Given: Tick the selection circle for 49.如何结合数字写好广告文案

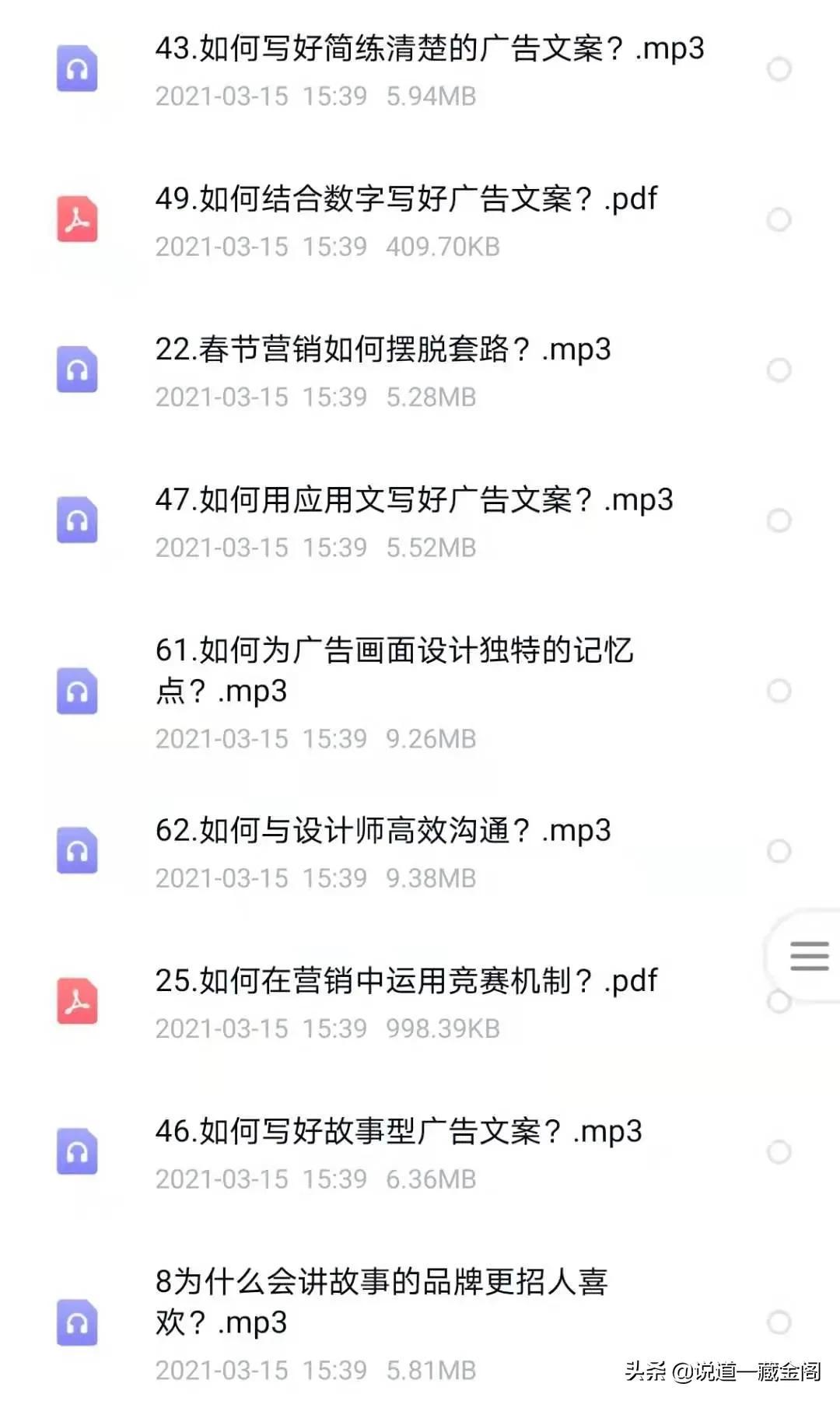Looking at the screenshot, I should tap(779, 219).
